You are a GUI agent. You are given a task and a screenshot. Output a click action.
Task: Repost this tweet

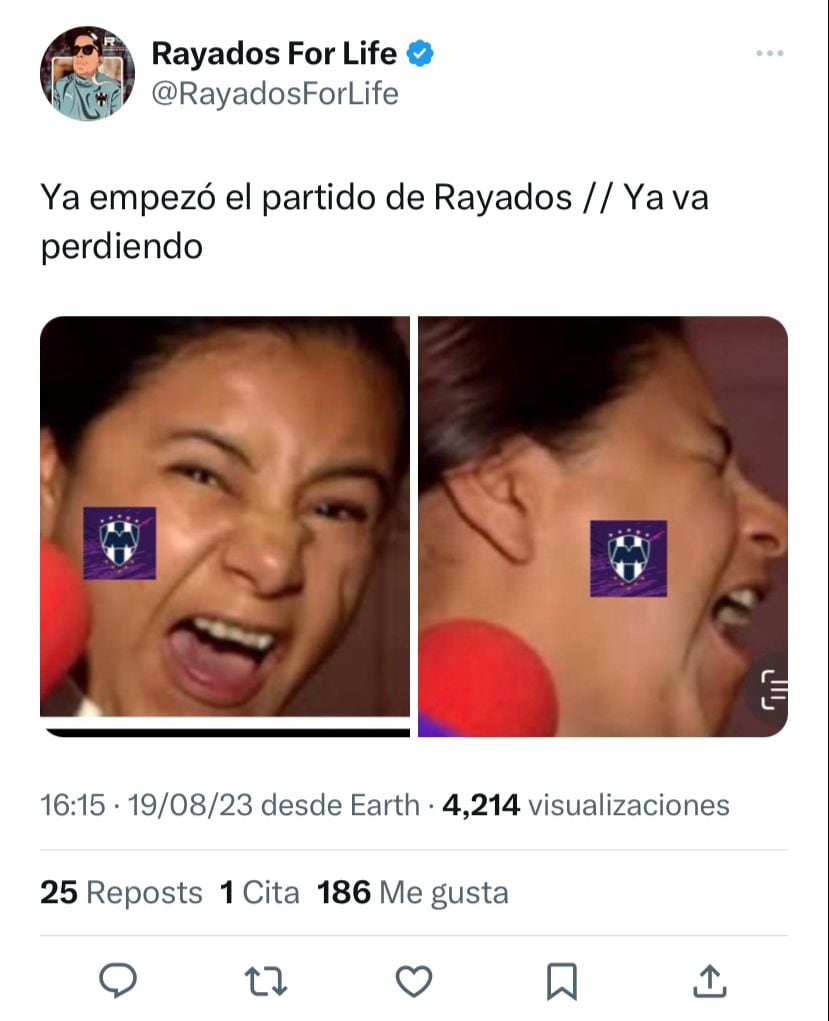(266, 980)
